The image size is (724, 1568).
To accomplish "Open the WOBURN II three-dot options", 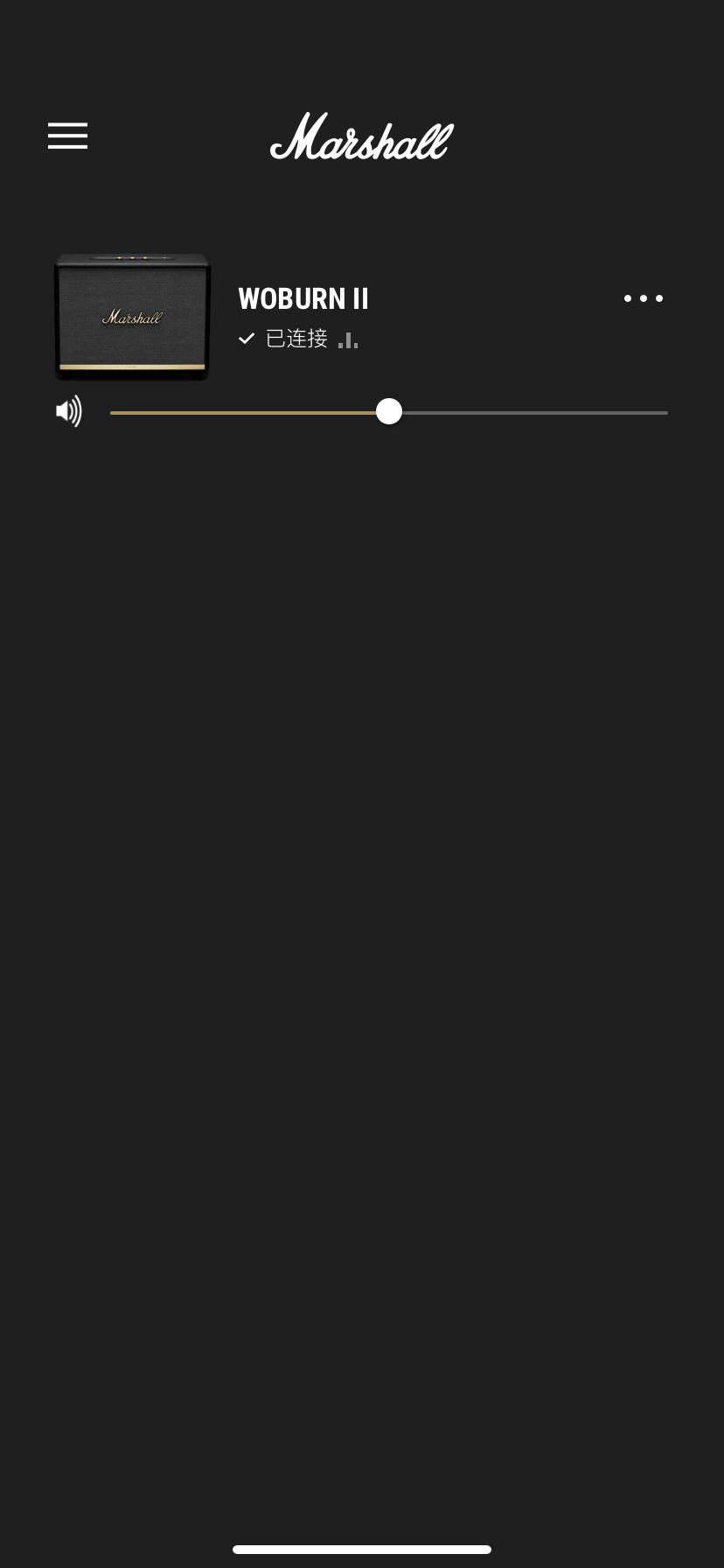I will [x=643, y=298].
